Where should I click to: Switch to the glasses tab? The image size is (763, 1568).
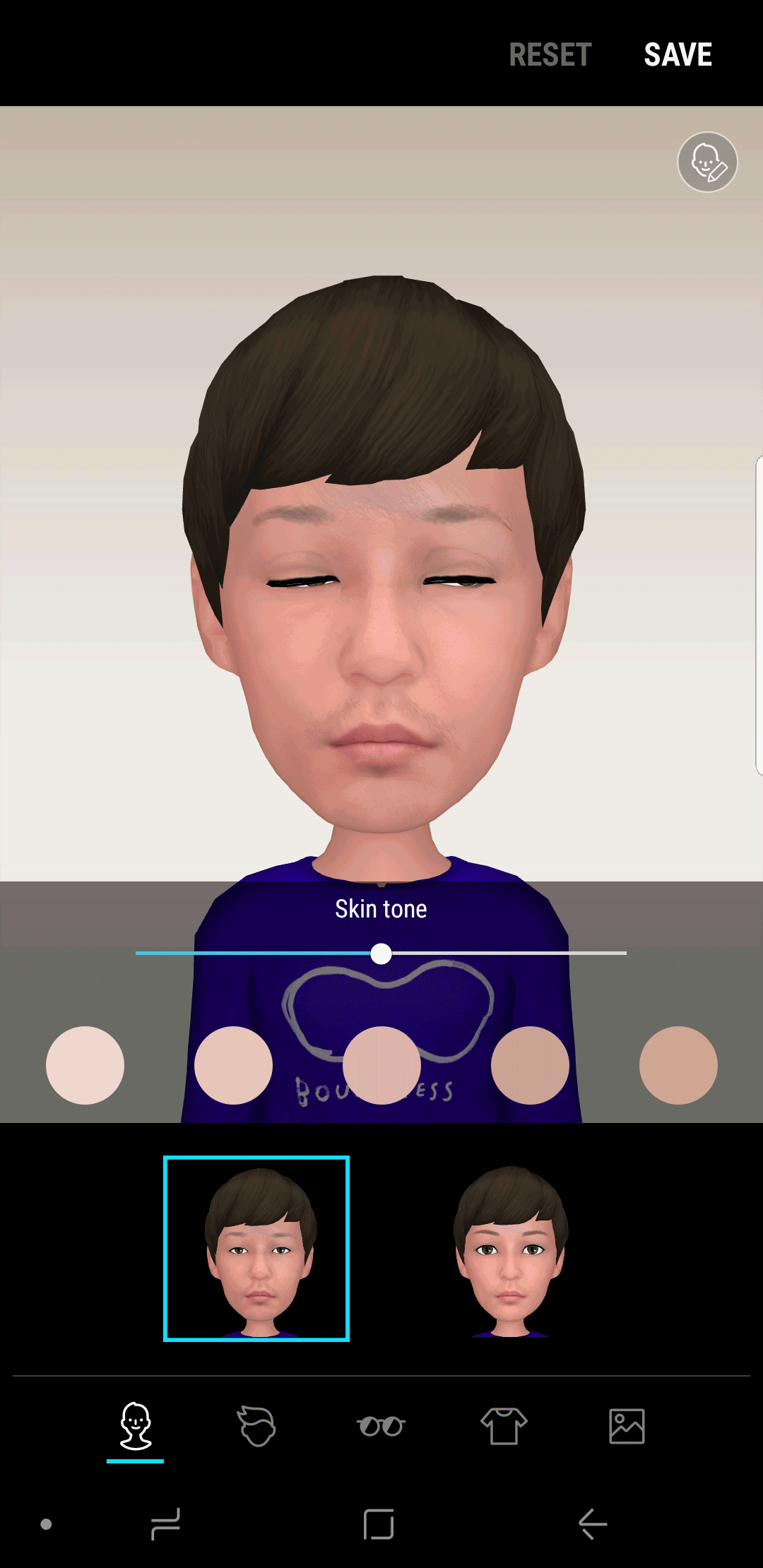pyautogui.click(x=381, y=1426)
